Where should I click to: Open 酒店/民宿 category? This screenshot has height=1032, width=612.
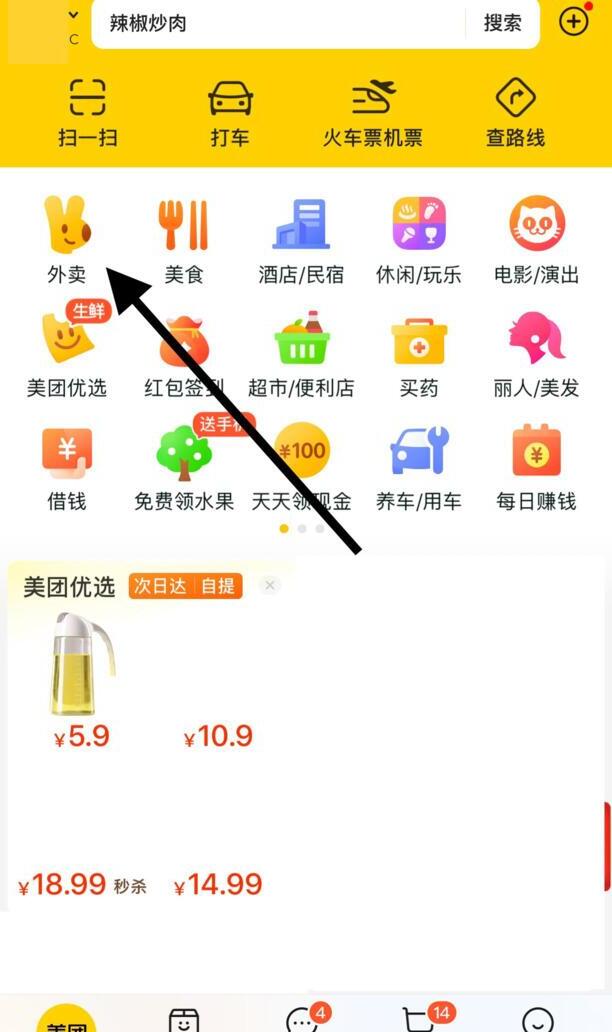coord(301,240)
